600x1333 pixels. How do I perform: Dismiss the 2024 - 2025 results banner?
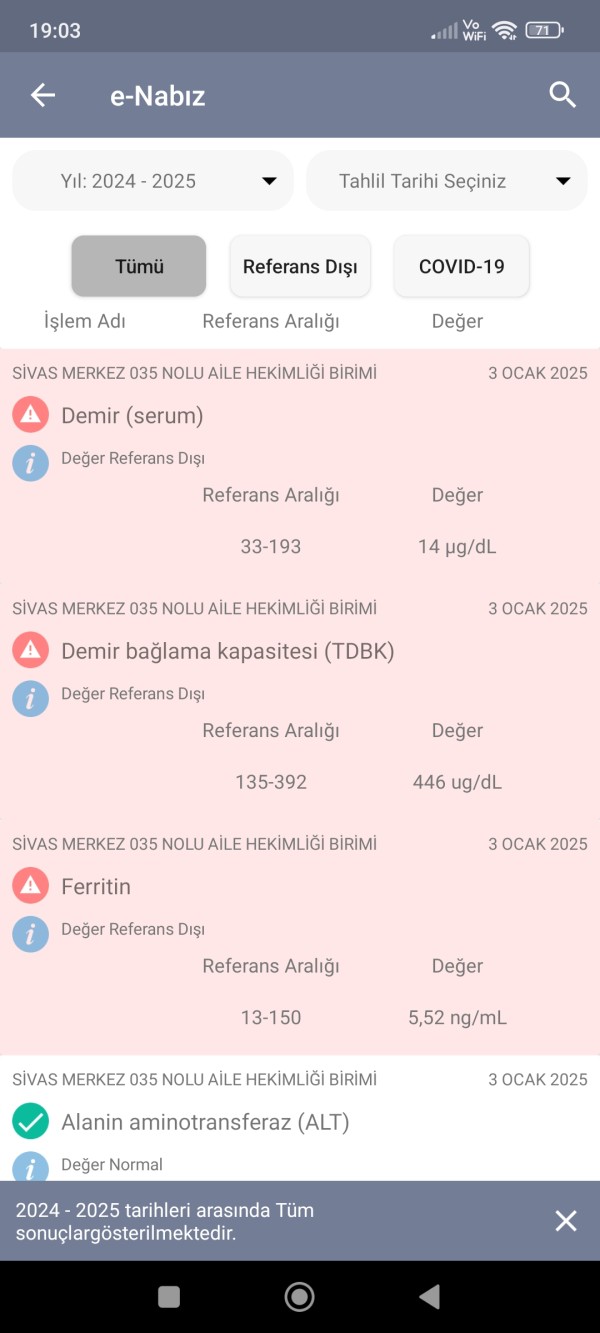[x=566, y=1220]
